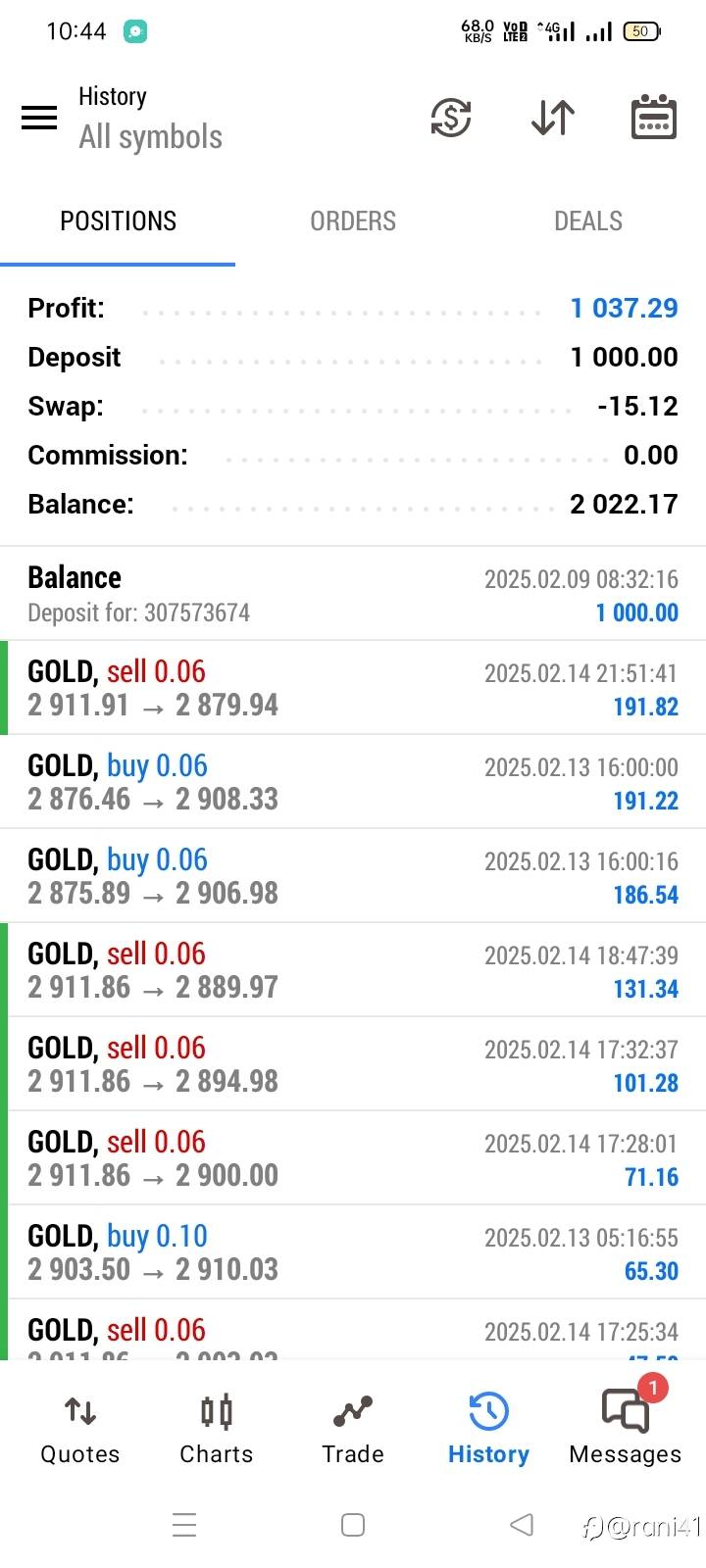
Task: Open the calendar date range picker
Action: coord(653,118)
